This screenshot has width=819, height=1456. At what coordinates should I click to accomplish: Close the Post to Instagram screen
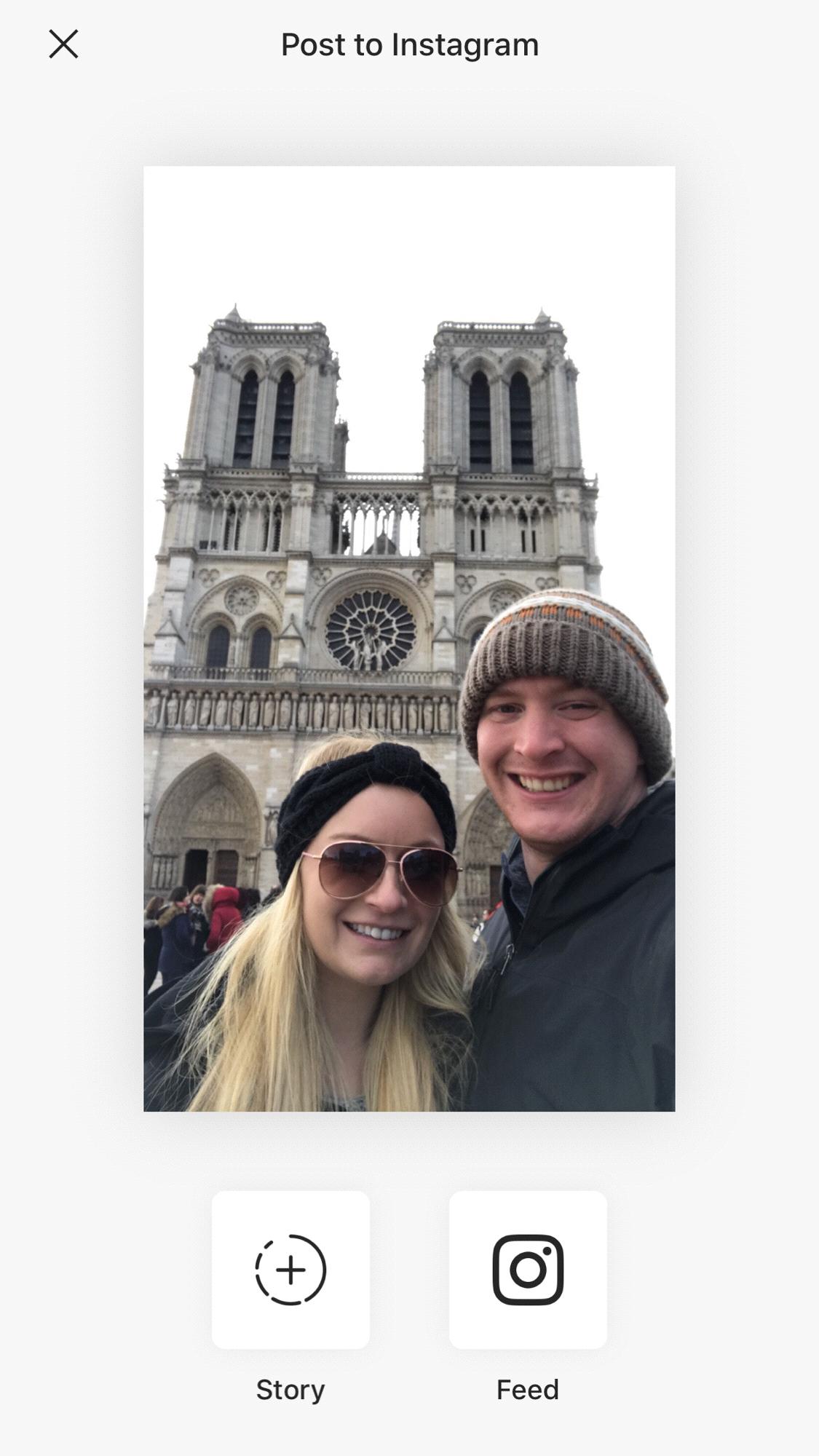click(63, 44)
